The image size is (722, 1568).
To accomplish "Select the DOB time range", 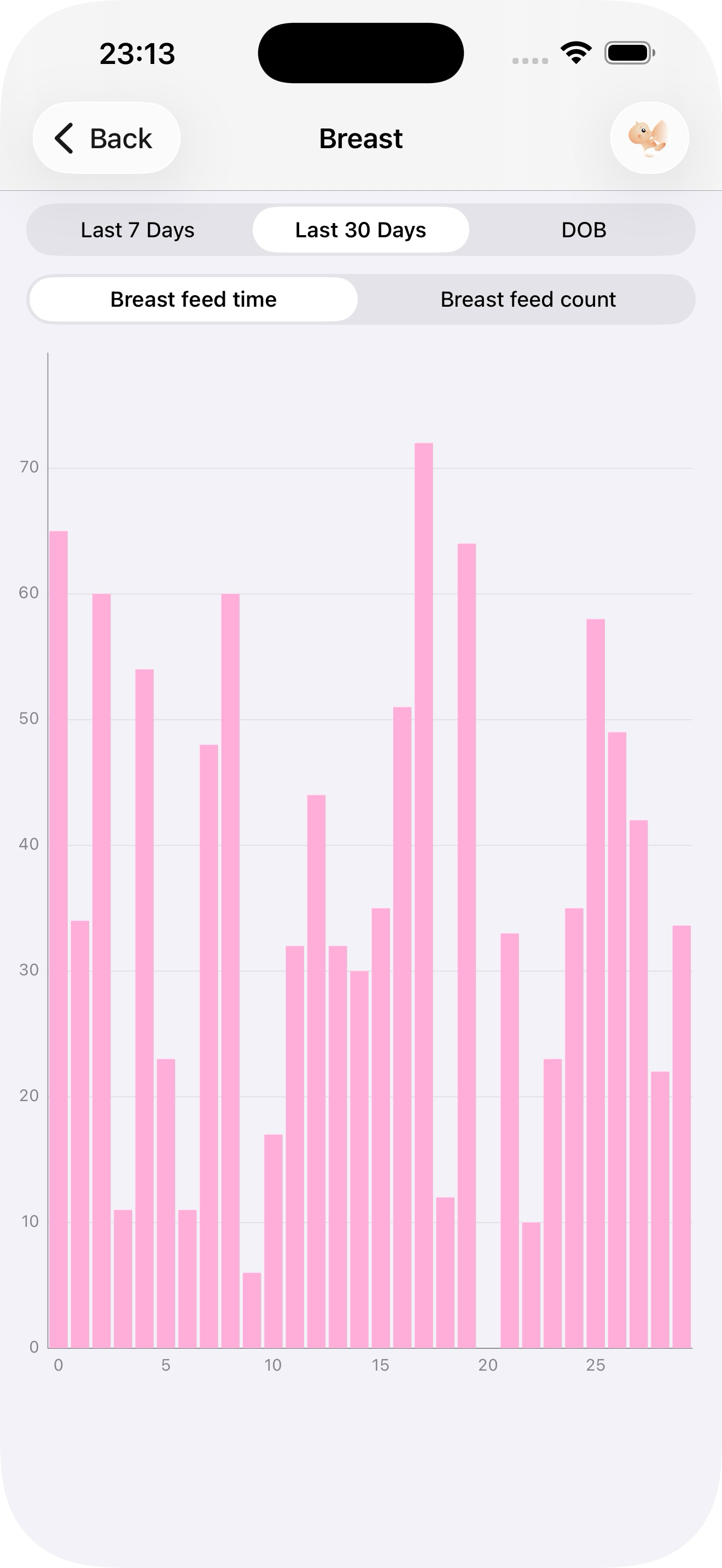I will (x=583, y=230).
